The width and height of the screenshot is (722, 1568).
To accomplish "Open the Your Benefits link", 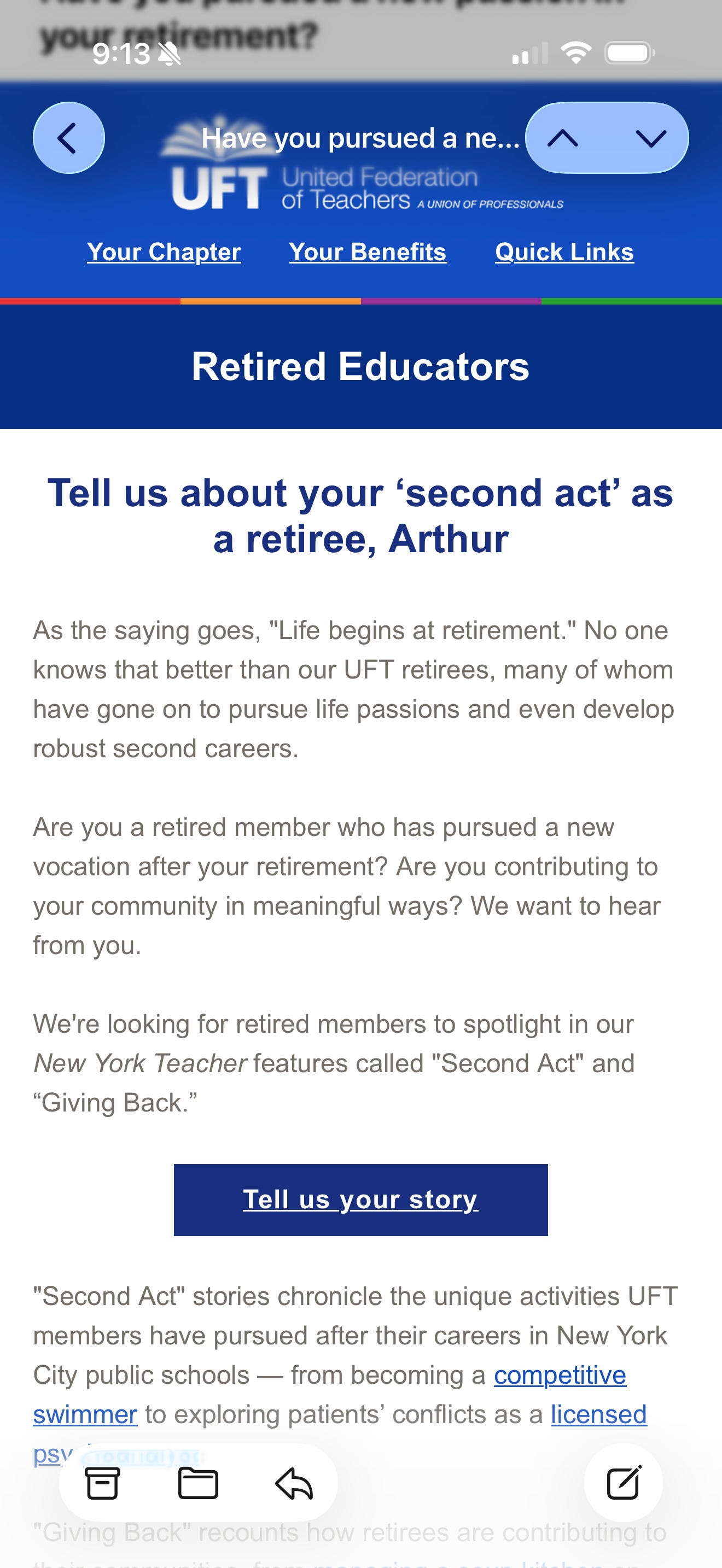I will (x=368, y=252).
